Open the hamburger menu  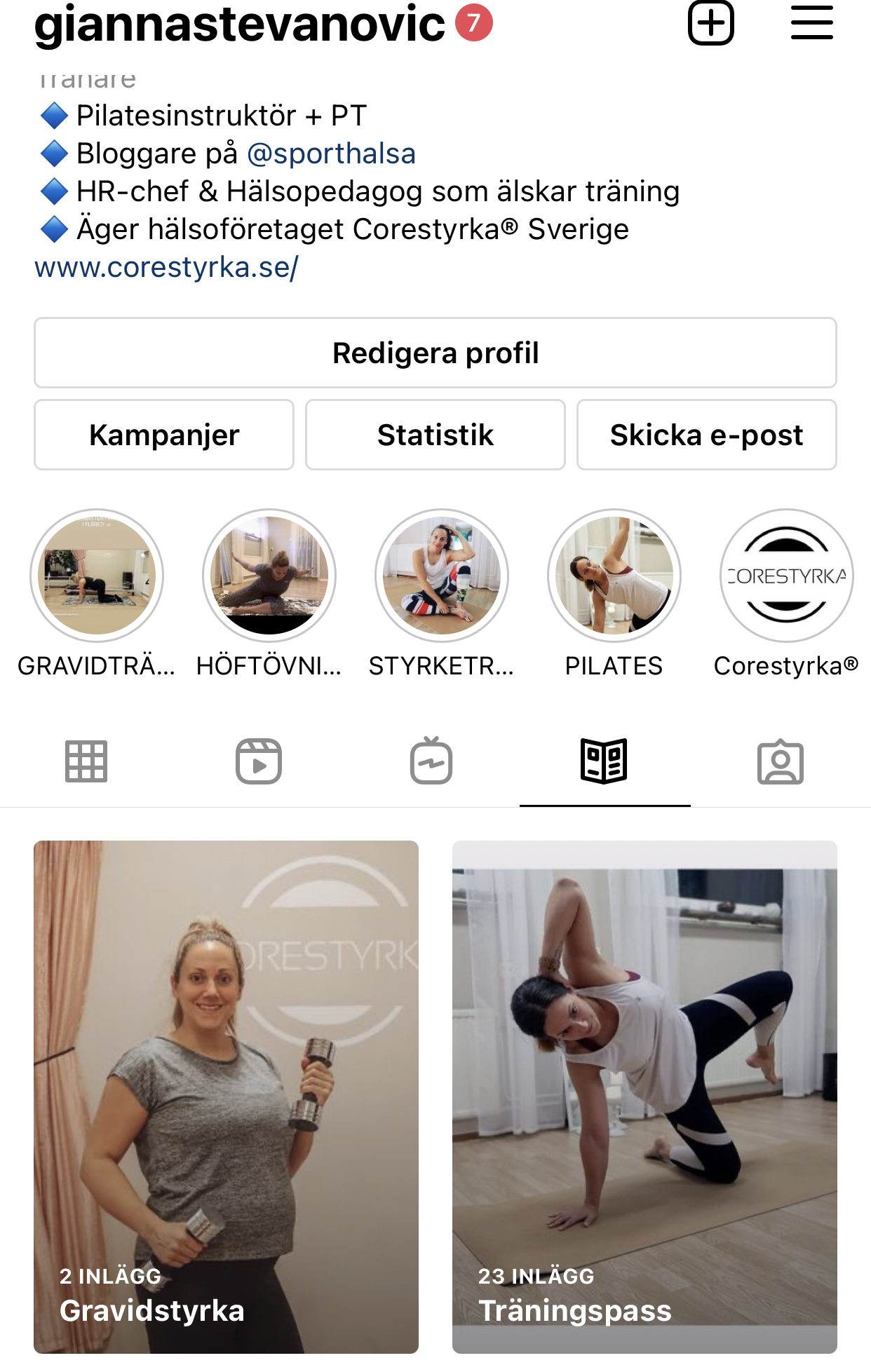811,23
